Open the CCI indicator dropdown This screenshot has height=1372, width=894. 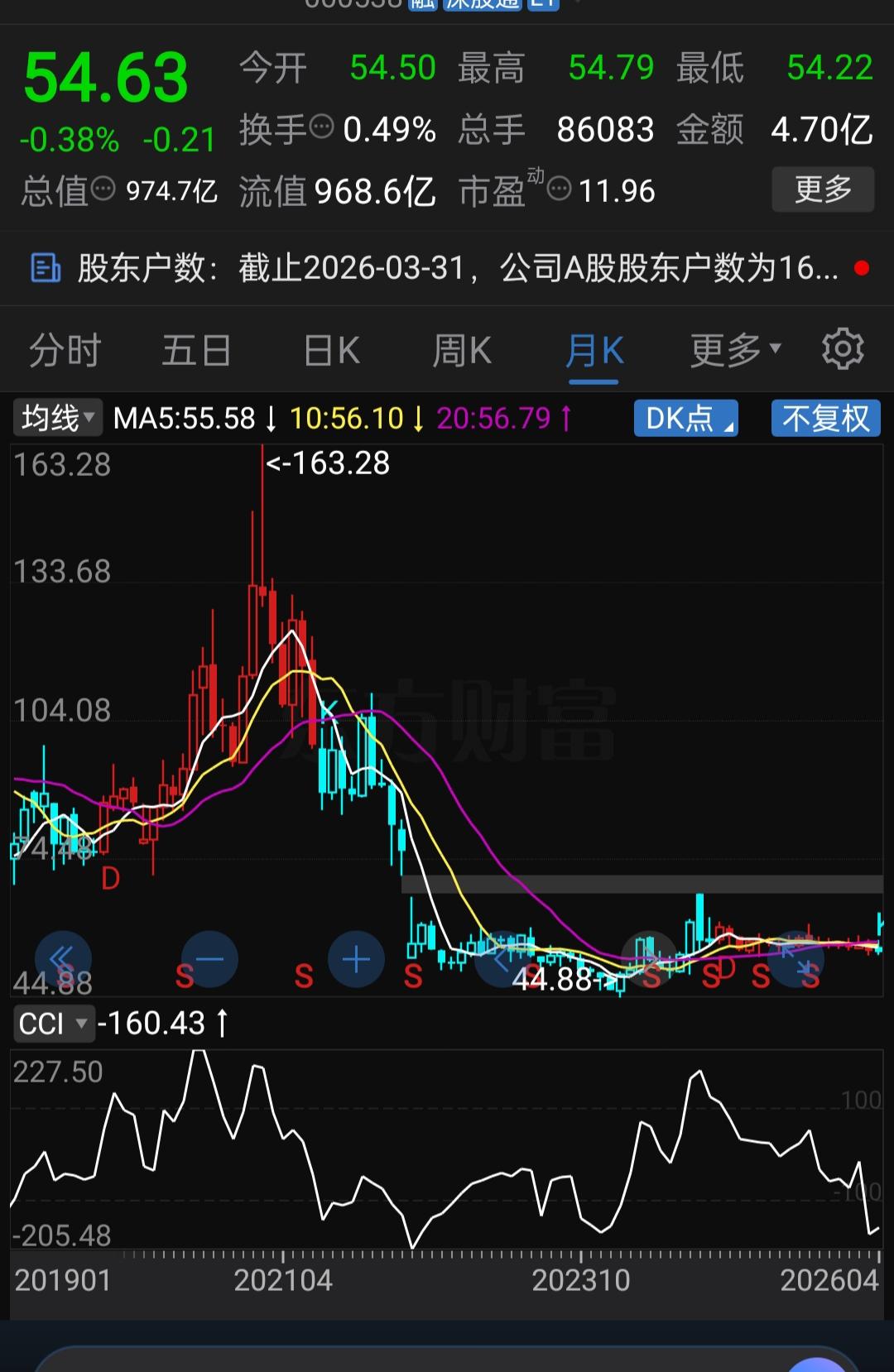[x=55, y=1024]
